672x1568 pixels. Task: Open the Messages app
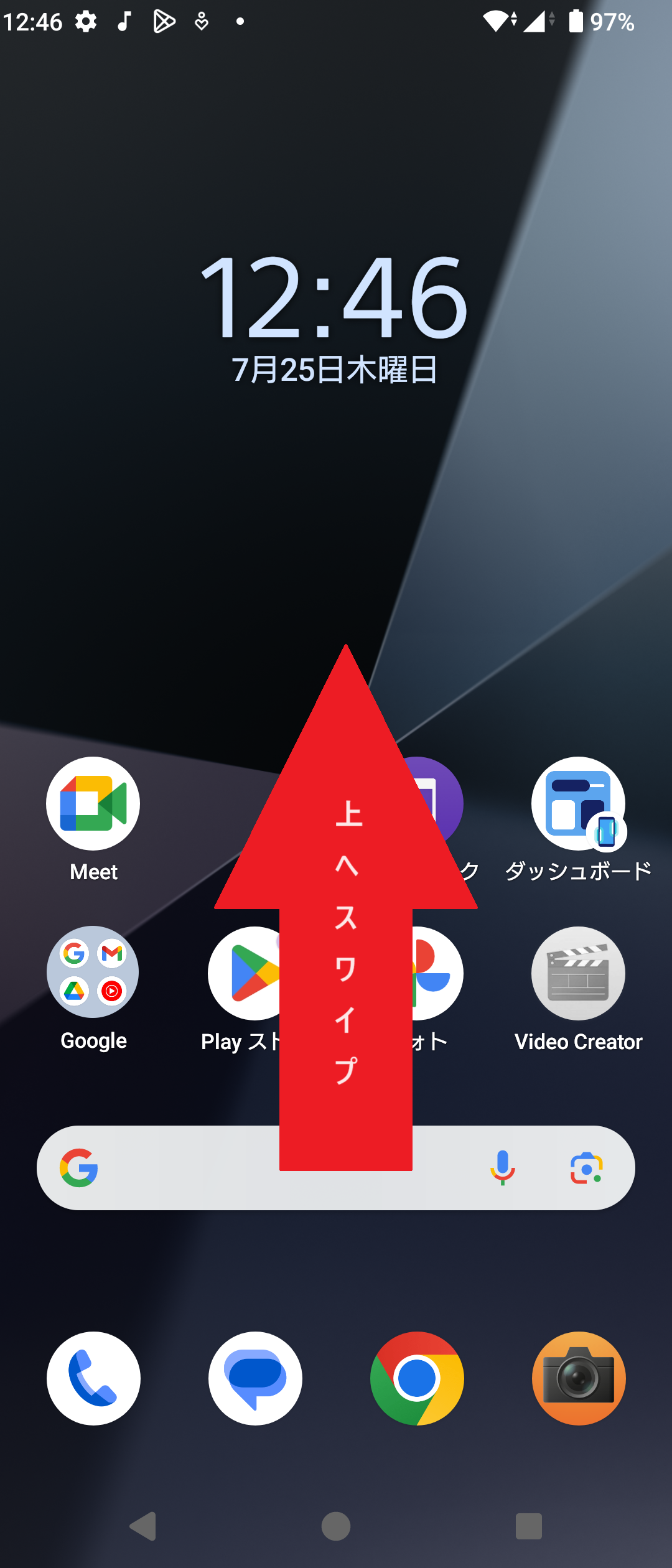tap(255, 1378)
